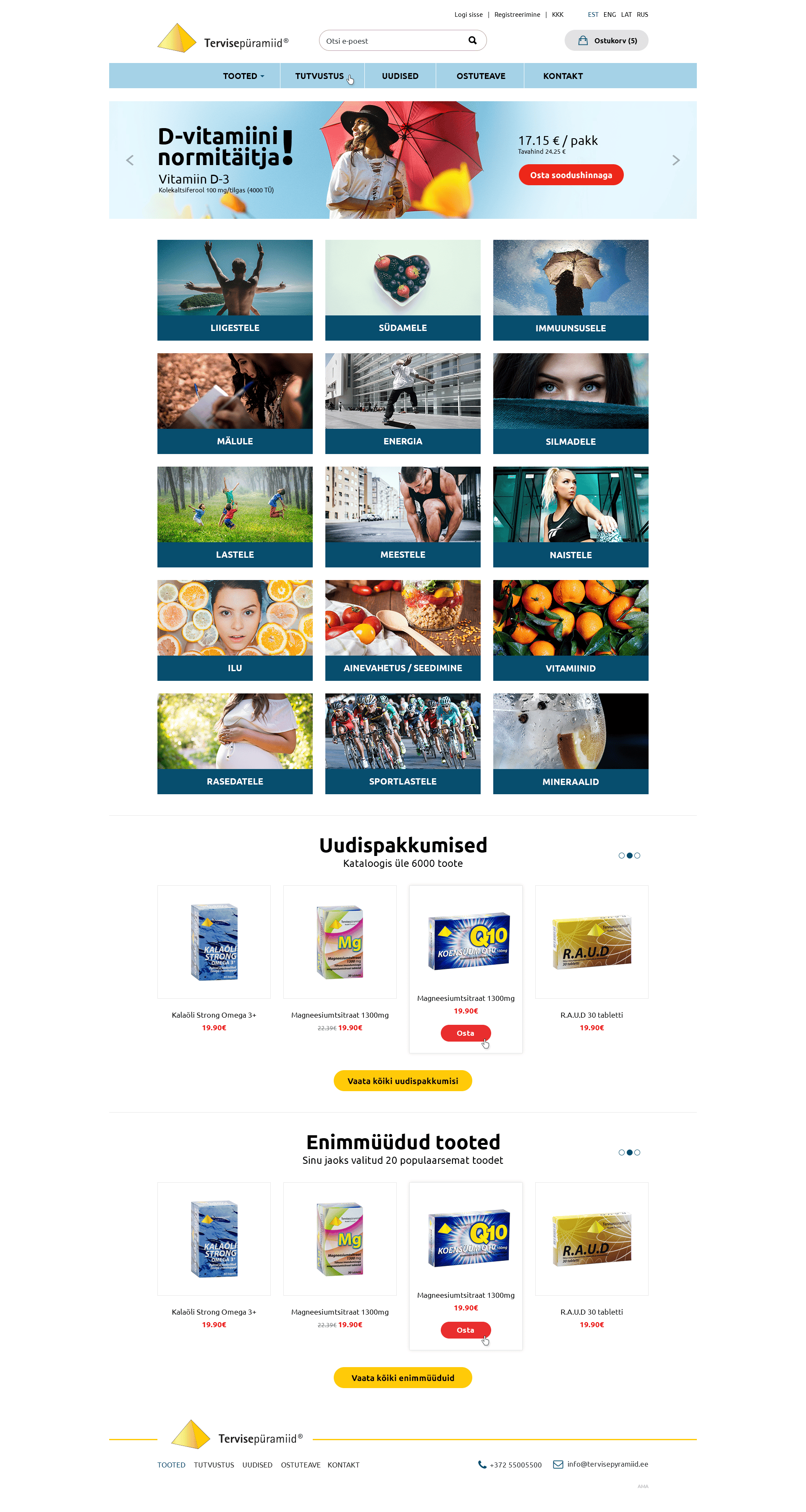Go to OSTUTEAVE in top navigation

[480, 76]
